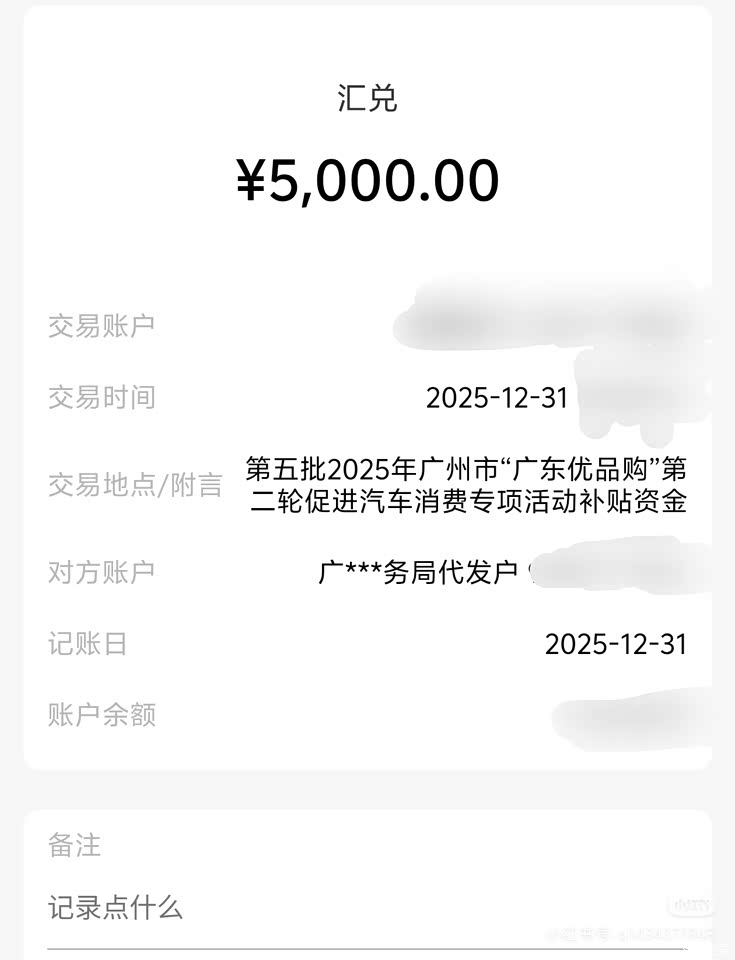The image size is (735, 960).
Task: Tap the 记录点什么 remark field
Action: [x=300, y=909]
